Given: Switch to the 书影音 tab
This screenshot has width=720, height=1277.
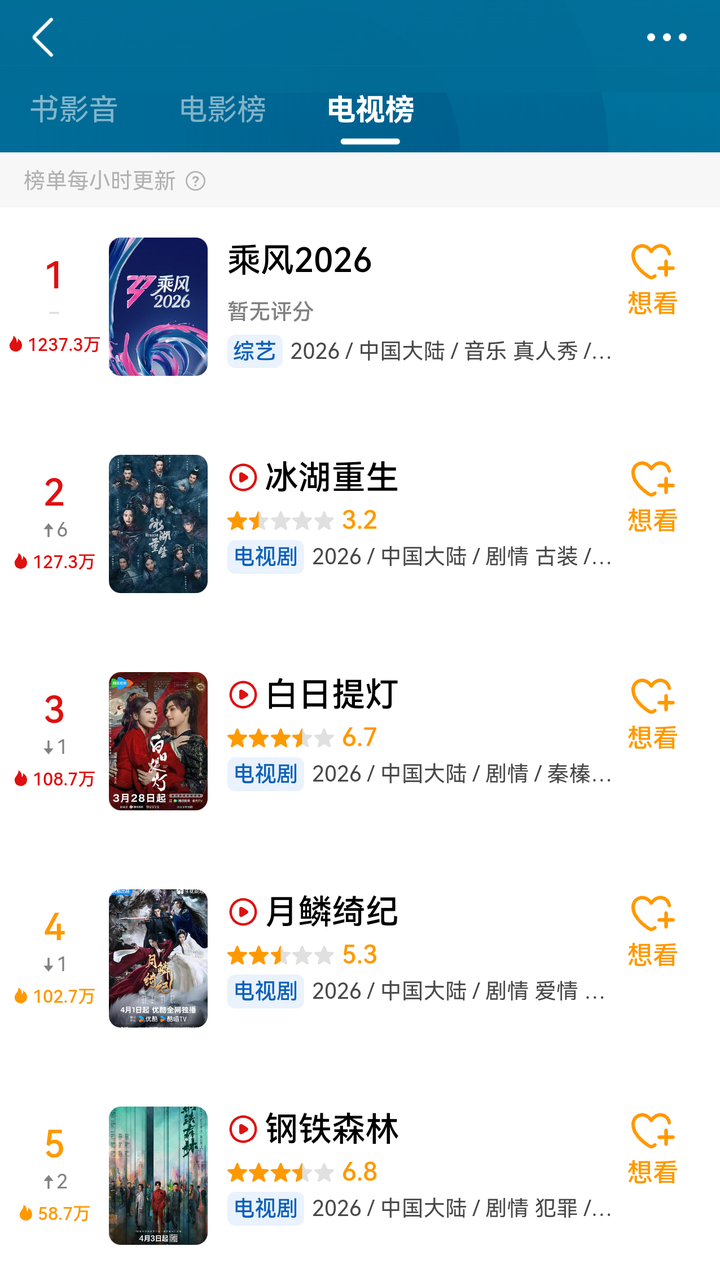Looking at the screenshot, I should pos(74,109).
